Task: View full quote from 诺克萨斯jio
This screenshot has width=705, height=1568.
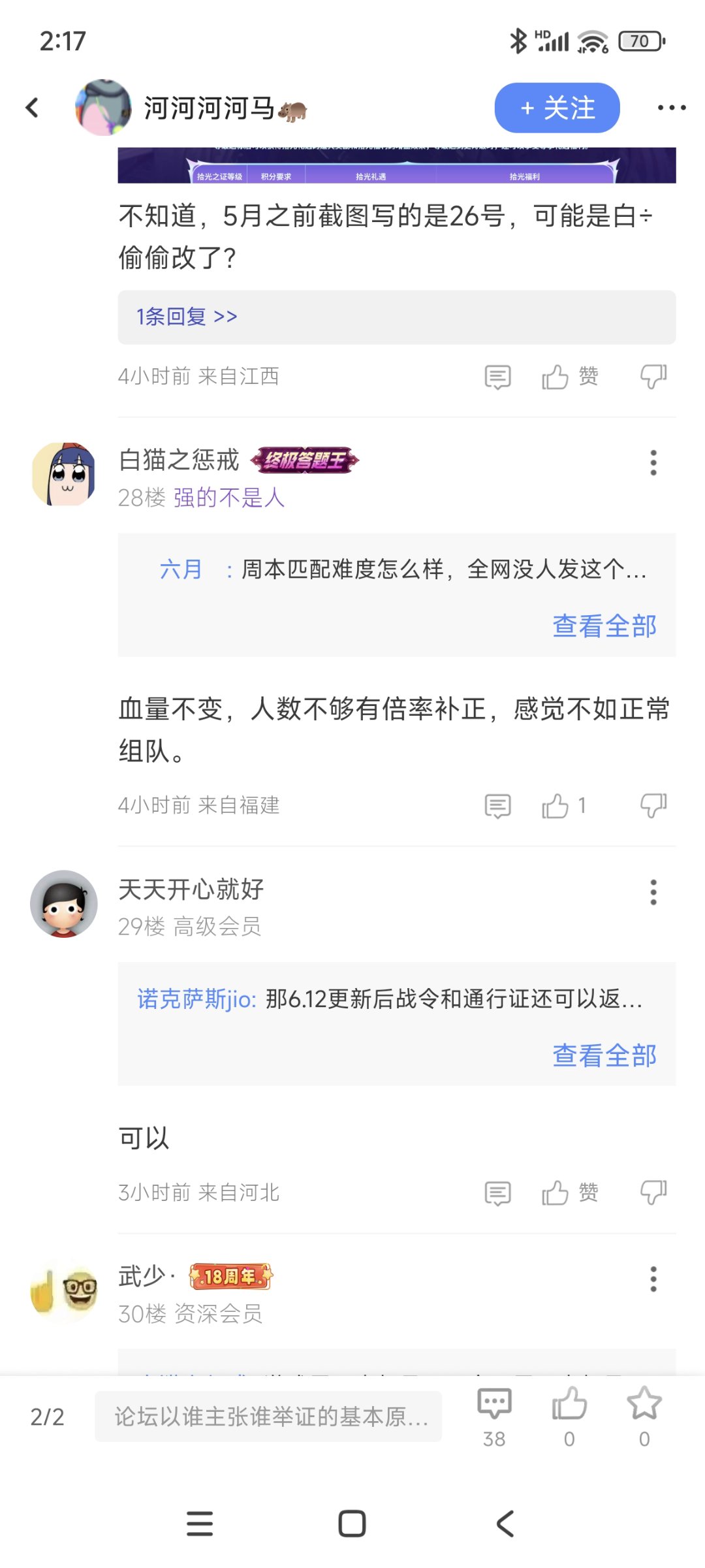Action: (x=604, y=1055)
